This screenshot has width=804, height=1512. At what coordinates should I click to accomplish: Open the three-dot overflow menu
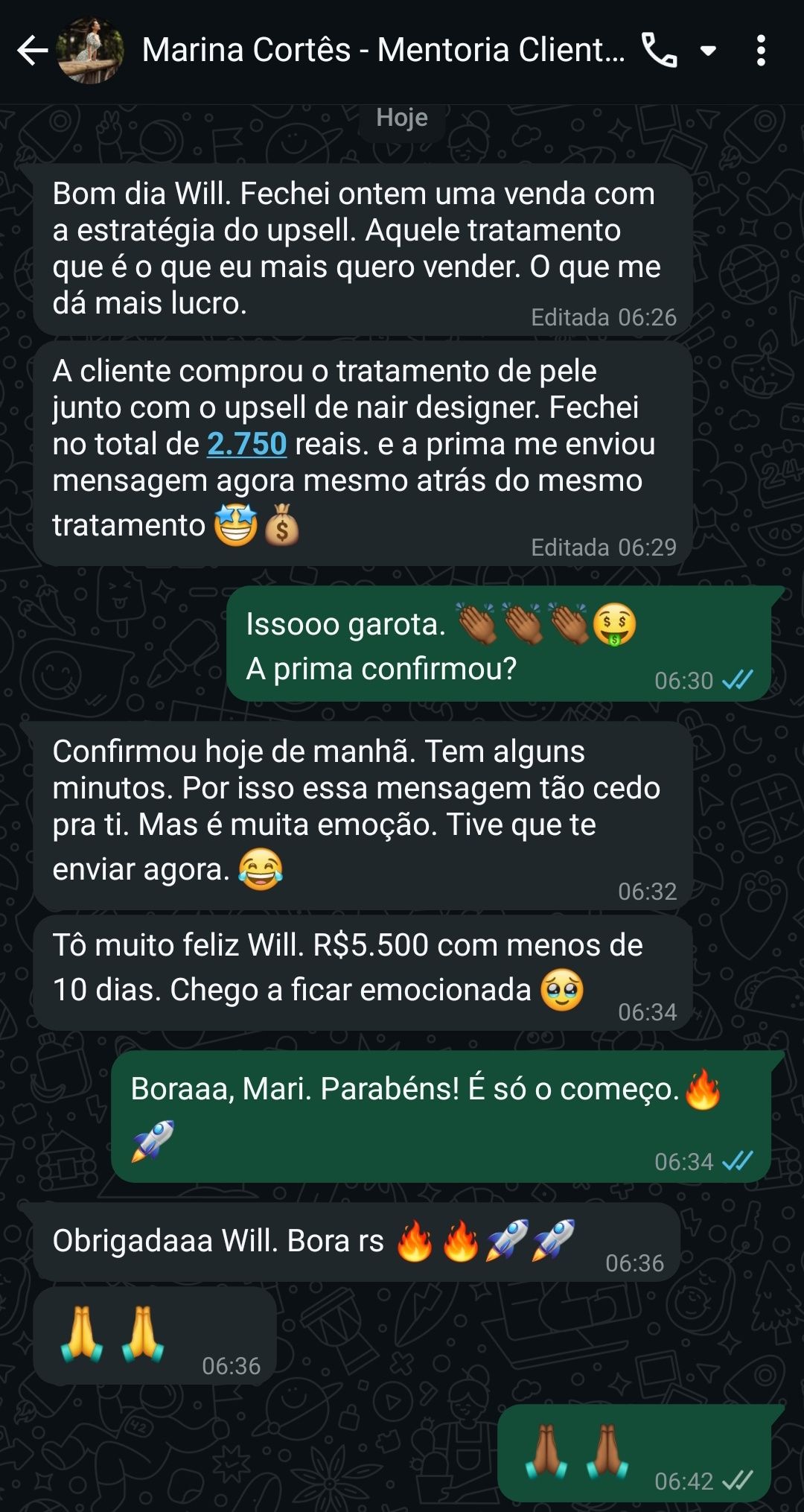761,51
